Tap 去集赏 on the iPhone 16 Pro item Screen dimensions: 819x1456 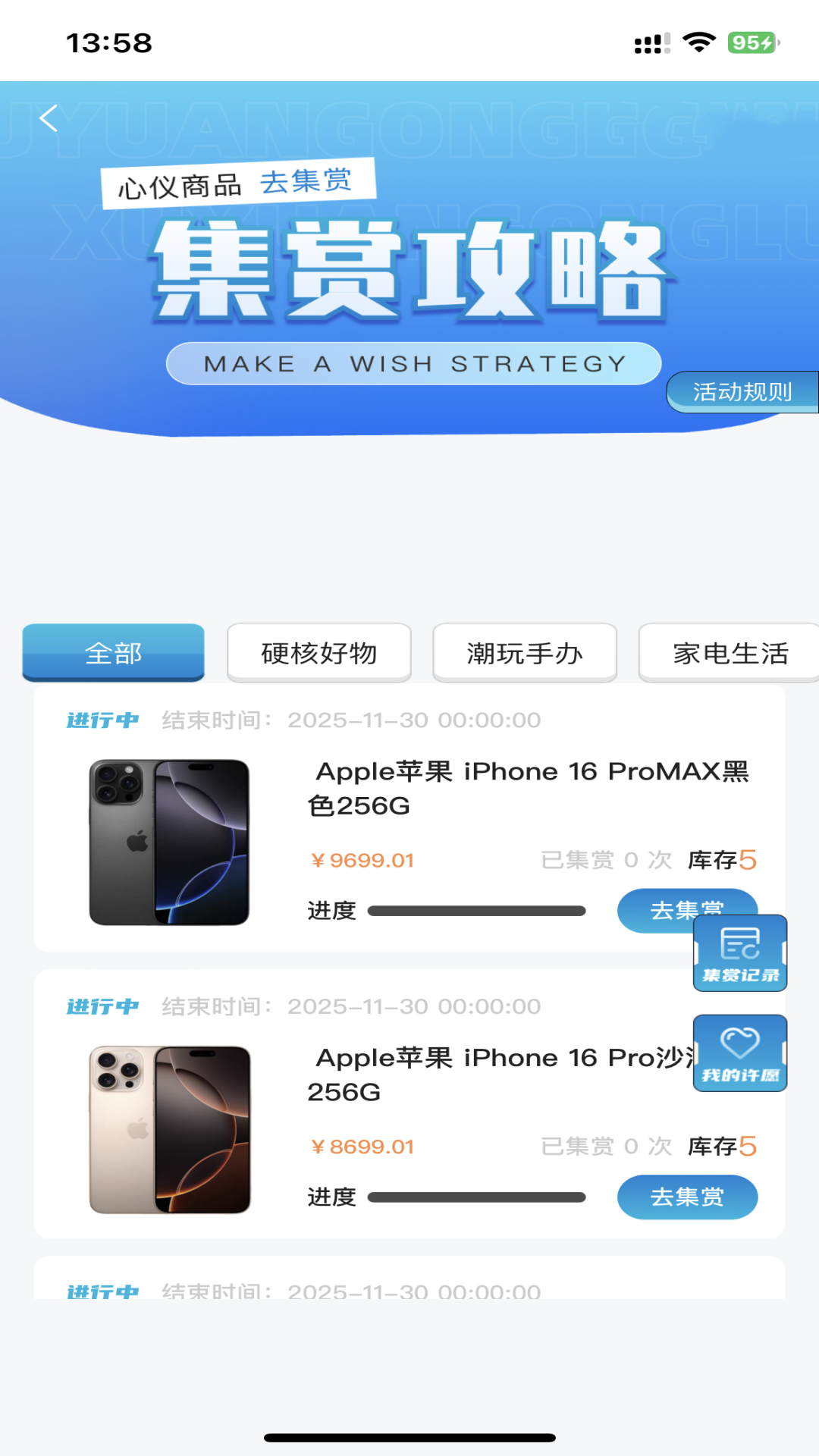coord(688,1197)
